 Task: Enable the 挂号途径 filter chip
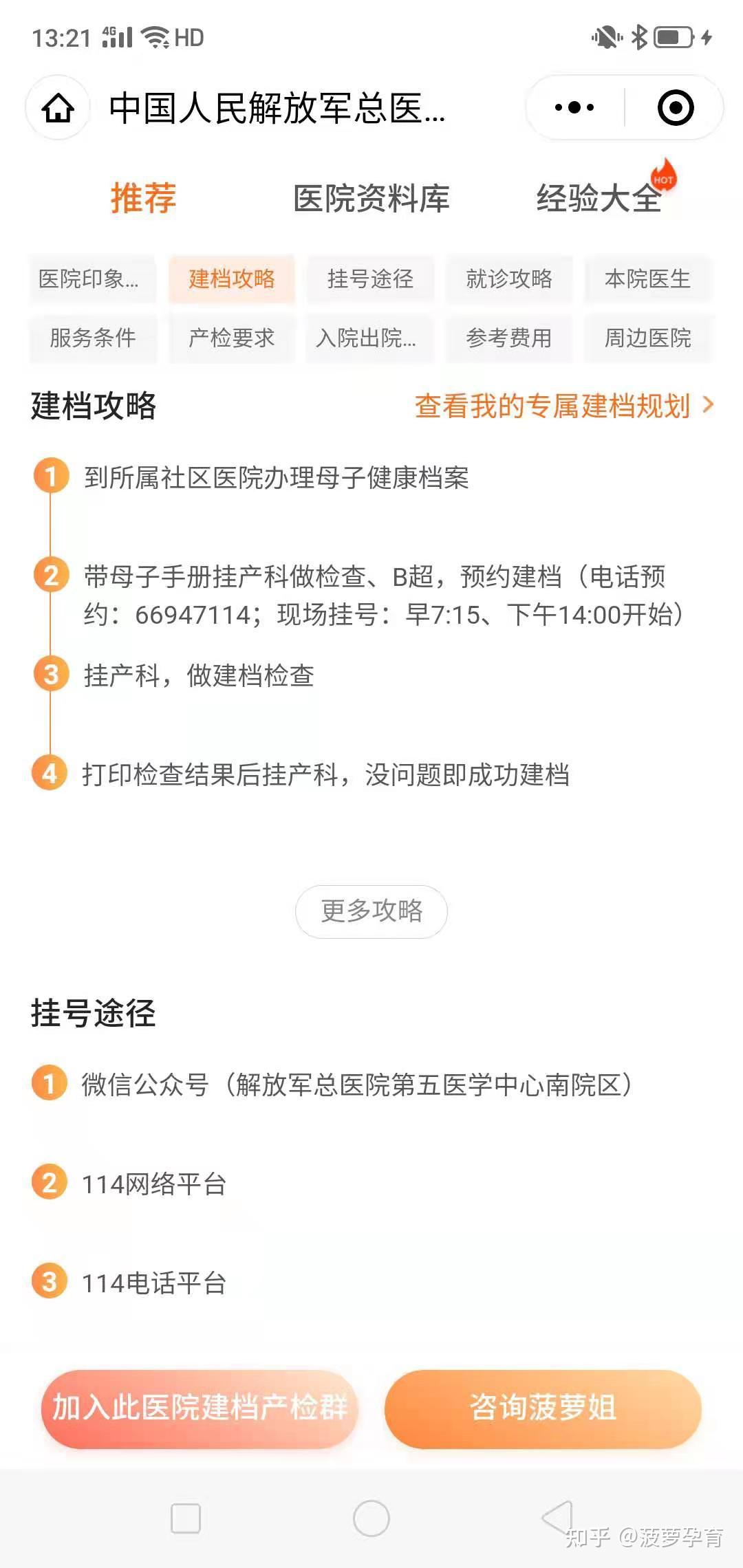[371, 279]
